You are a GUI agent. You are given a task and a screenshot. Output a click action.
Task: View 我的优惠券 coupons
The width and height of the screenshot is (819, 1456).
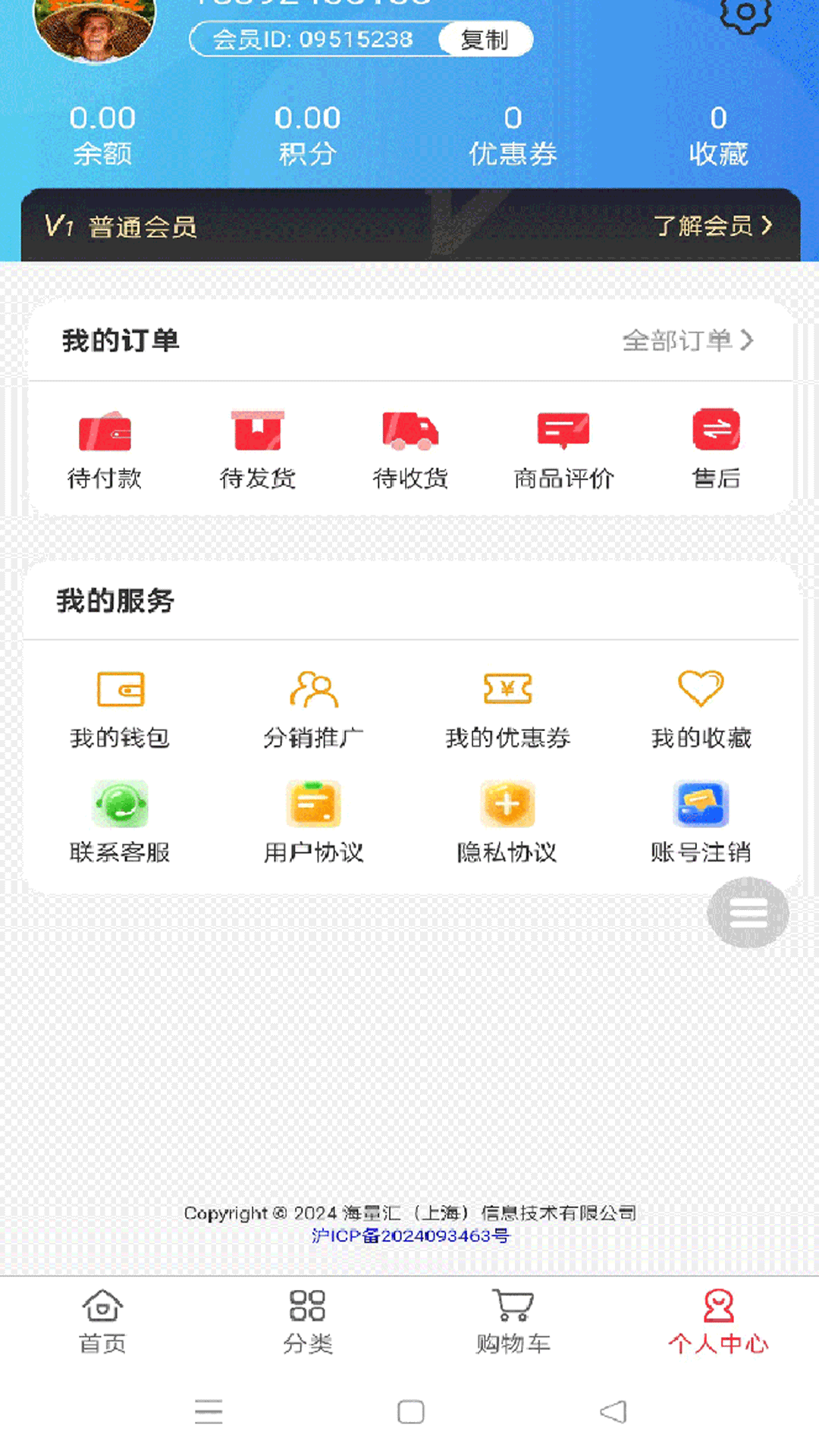tap(507, 705)
